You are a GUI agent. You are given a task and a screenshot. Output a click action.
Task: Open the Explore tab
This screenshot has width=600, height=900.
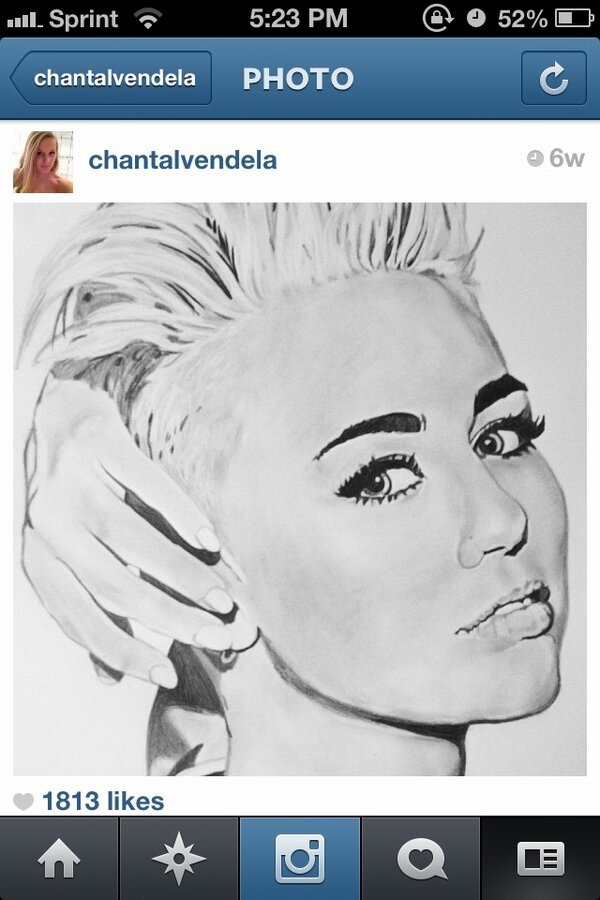pyautogui.click(x=179, y=858)
